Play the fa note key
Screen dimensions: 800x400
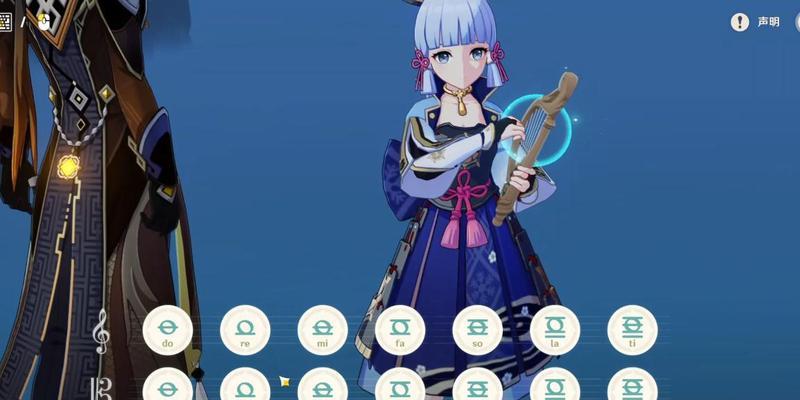click(400, 330)
